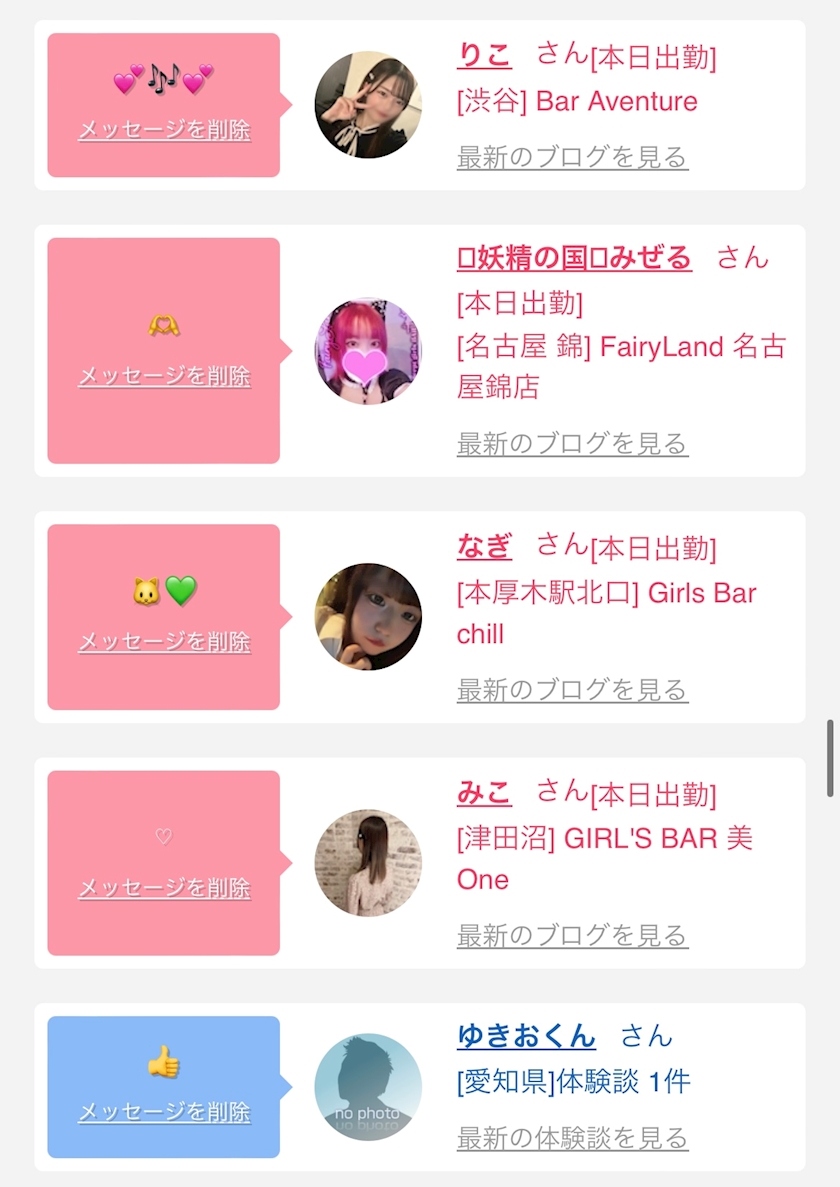Open なぎ's profile name link
The image size is (840, 1187).
tap(484, 547)
